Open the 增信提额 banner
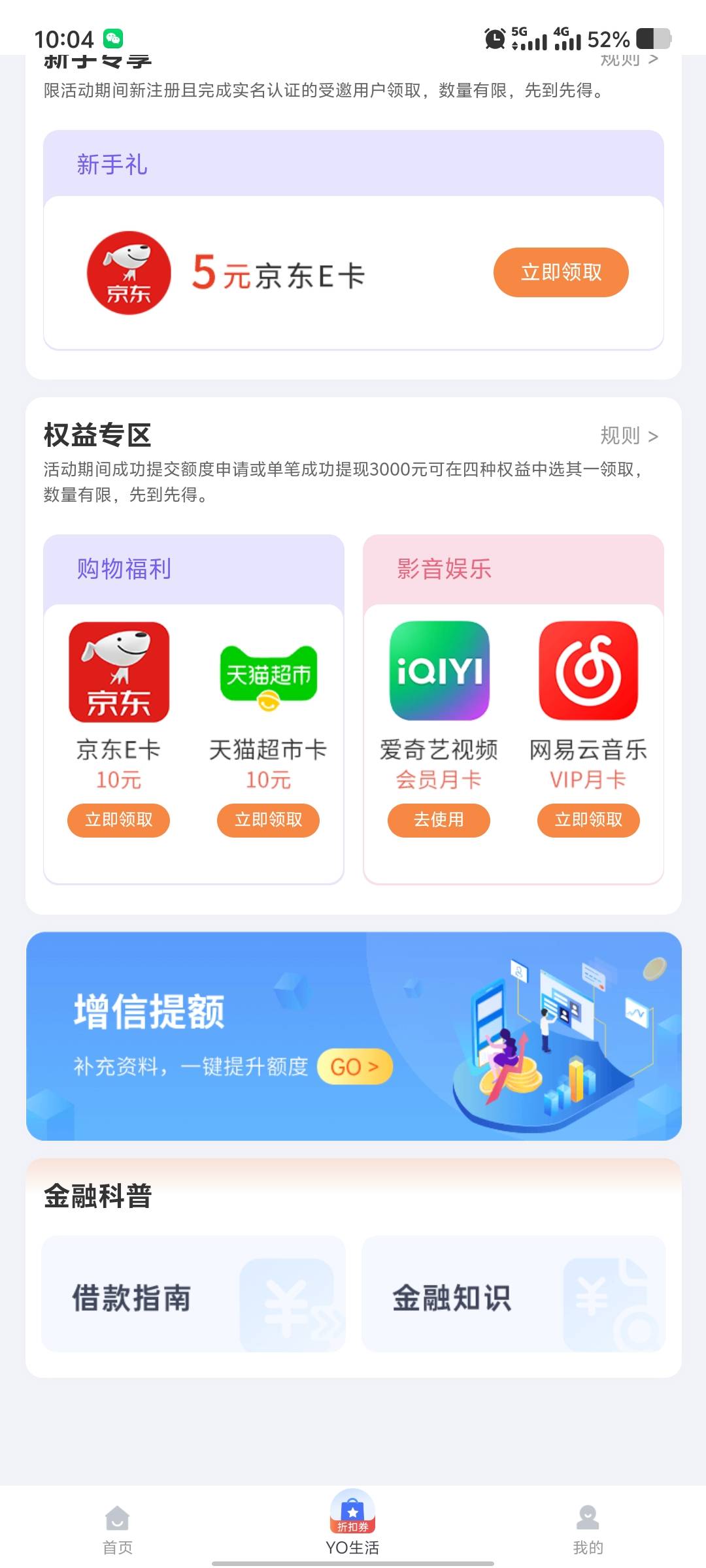This screenshot has width=706, height=1568. point(354,1036)
